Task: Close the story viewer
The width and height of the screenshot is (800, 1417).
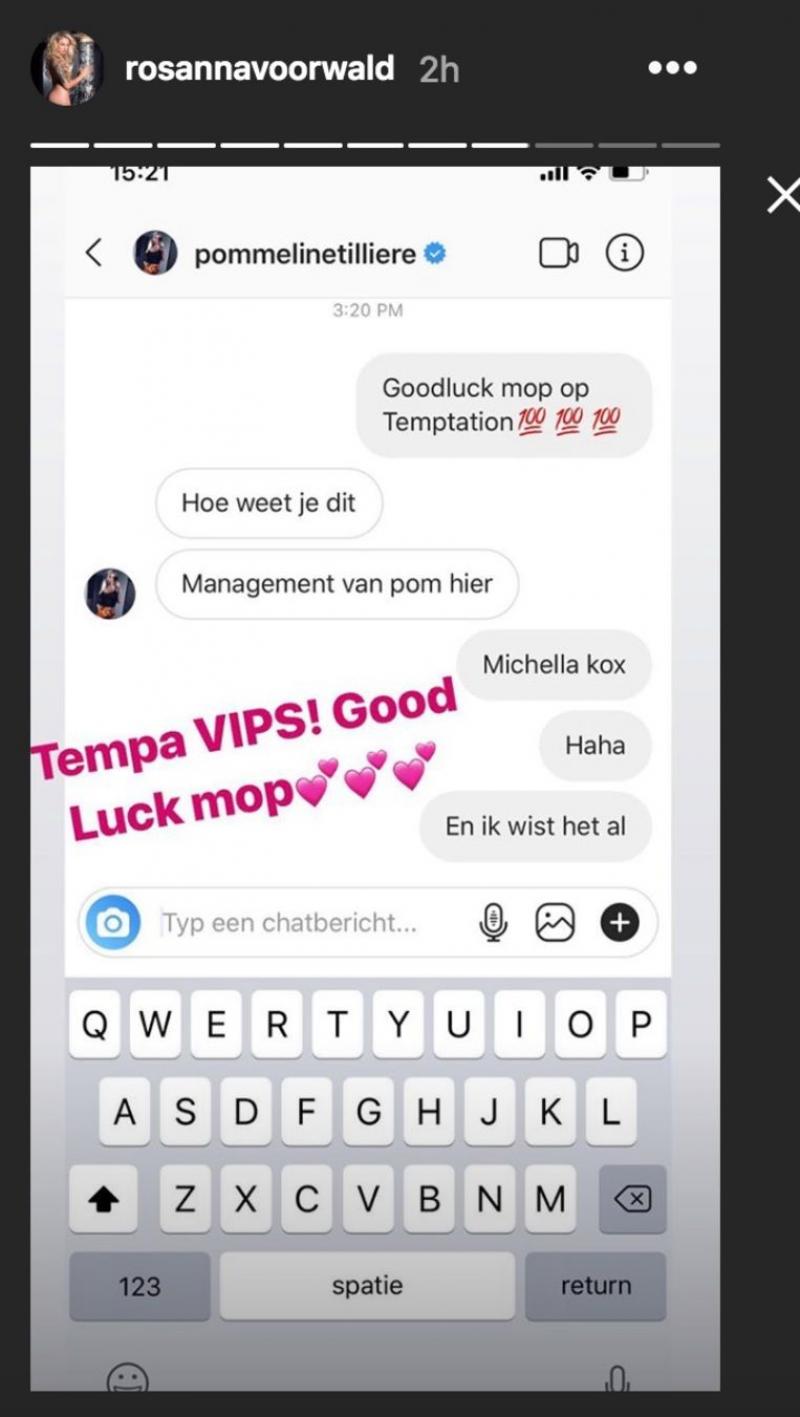Action: tap(783, 195)
